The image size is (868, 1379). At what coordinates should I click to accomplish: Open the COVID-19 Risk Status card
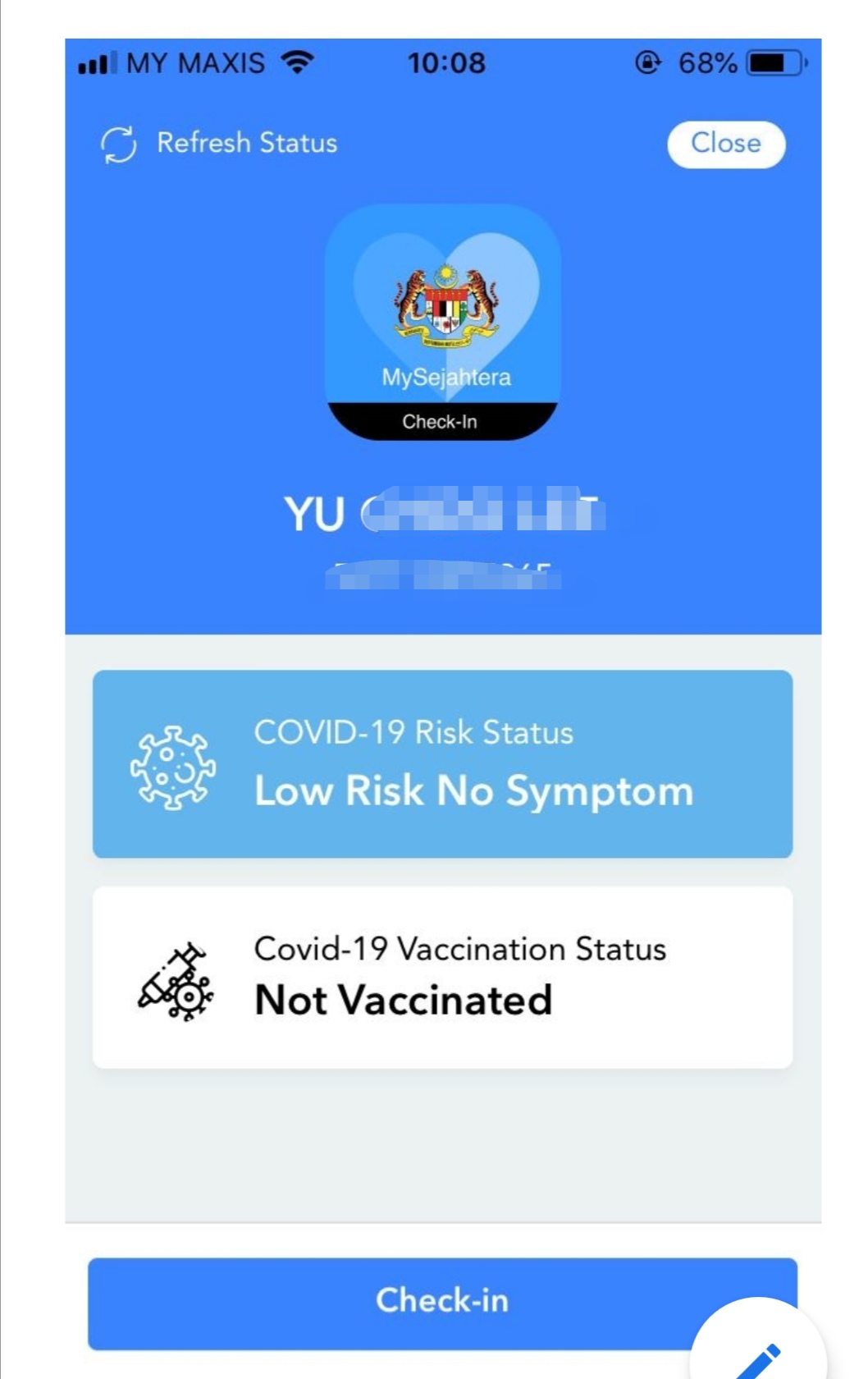click(x=442, y=764)
